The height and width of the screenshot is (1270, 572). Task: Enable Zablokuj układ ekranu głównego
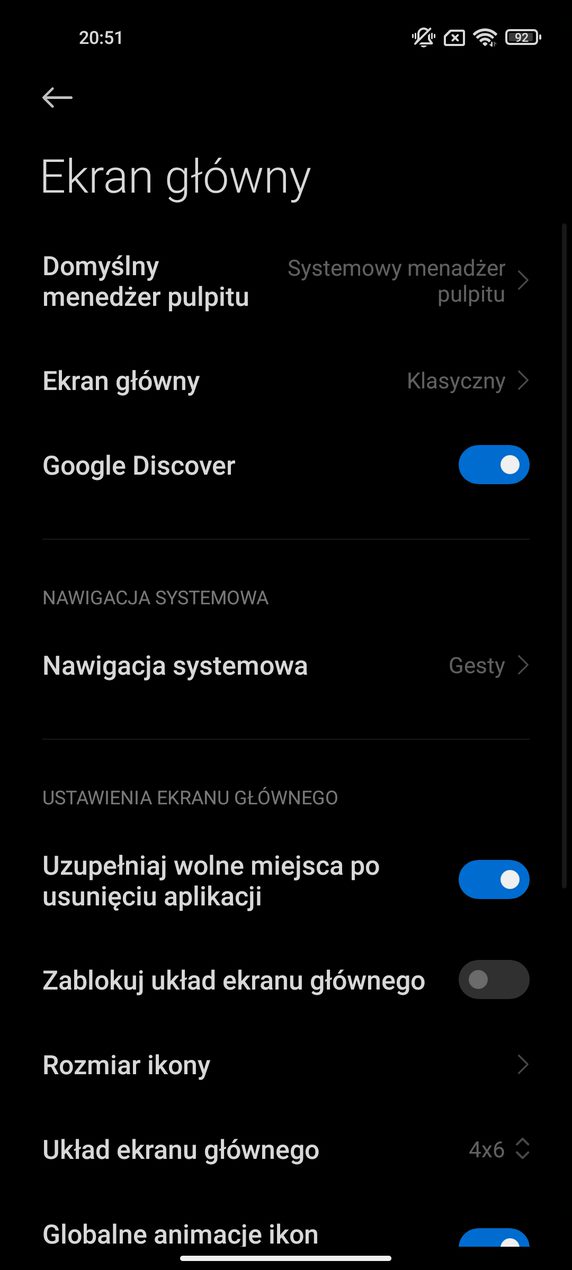pyautogui.click(x=494, y=980)
